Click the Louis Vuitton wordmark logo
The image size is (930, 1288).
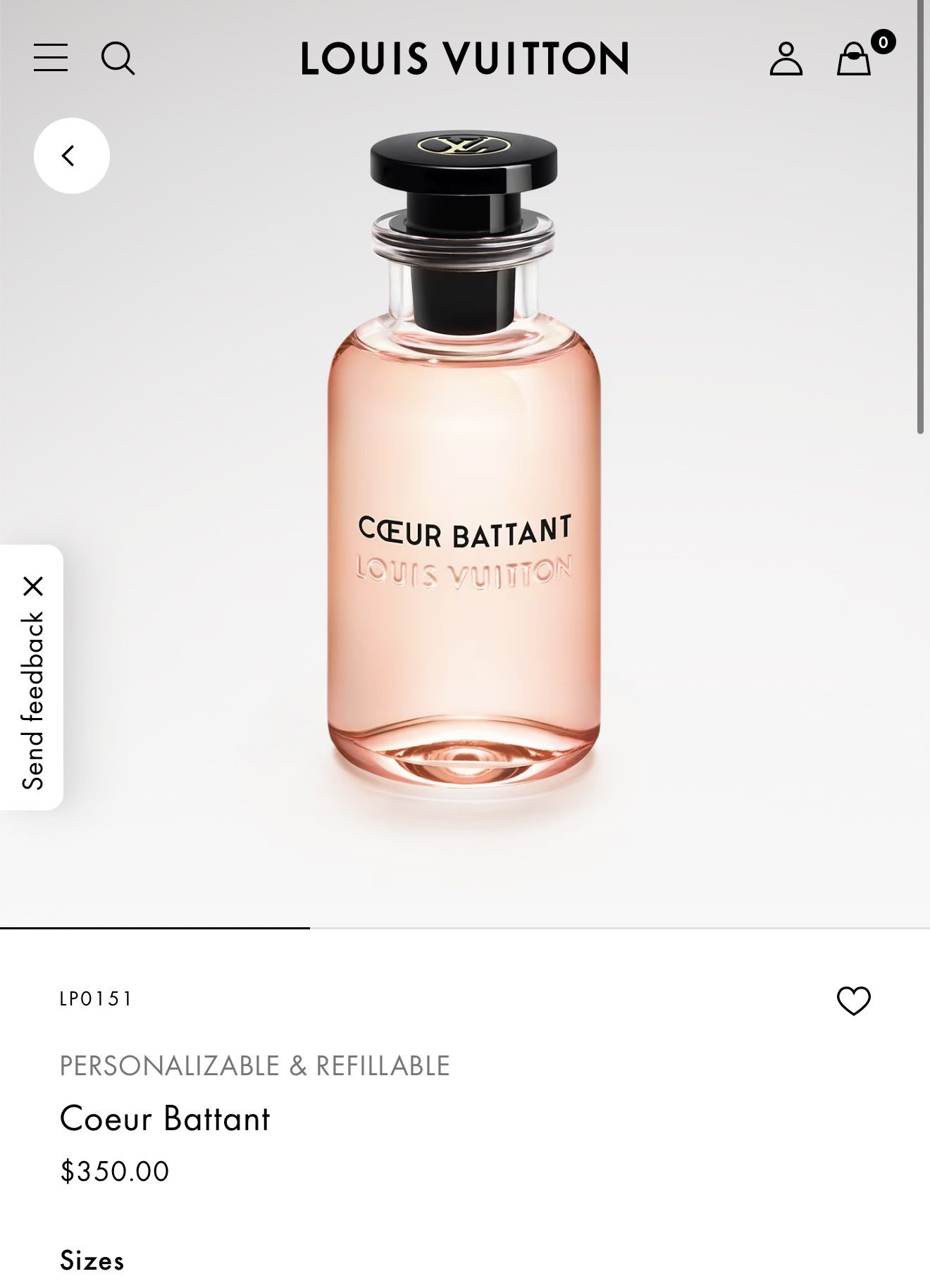(x=465, y=59)
